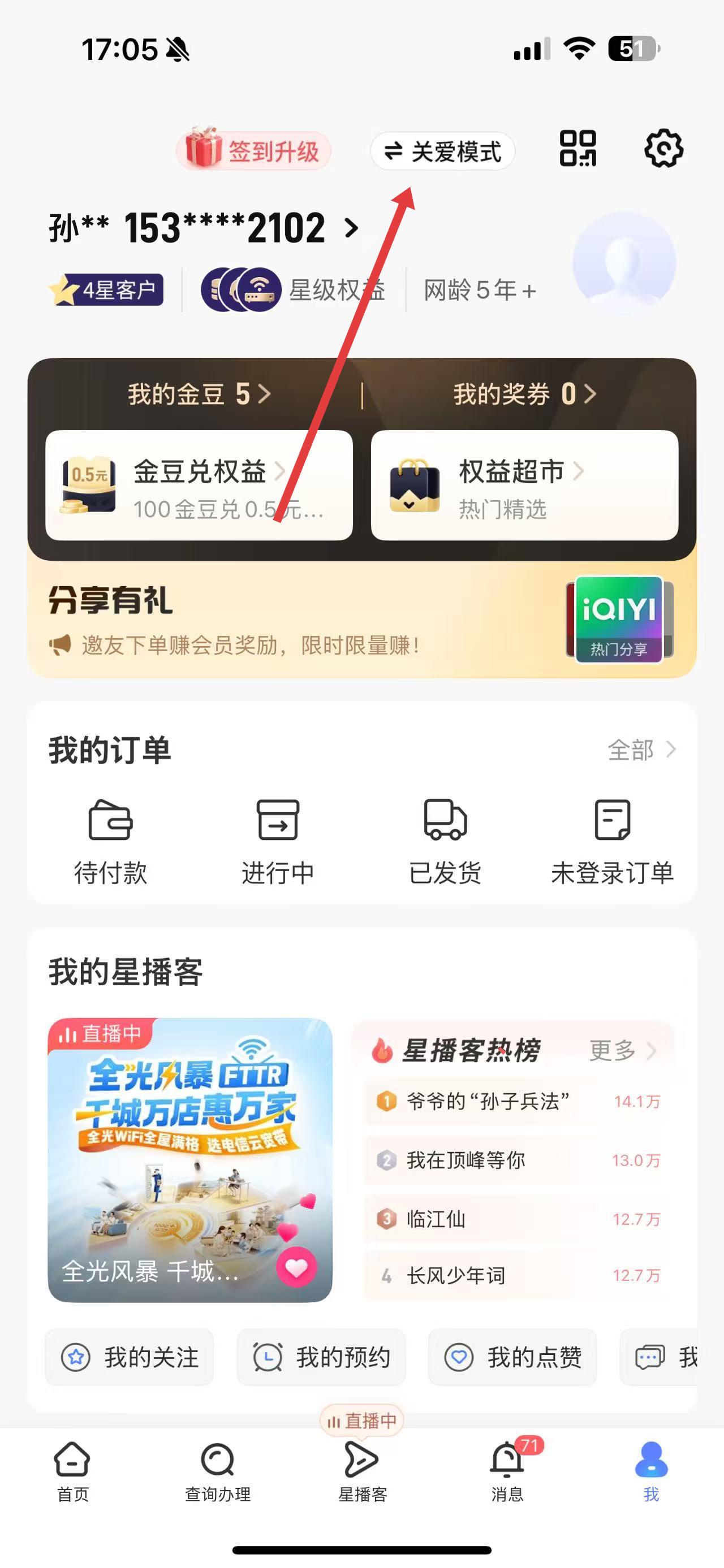
Task: Open 我的奖券 coupons
Action: click(524, 394)
